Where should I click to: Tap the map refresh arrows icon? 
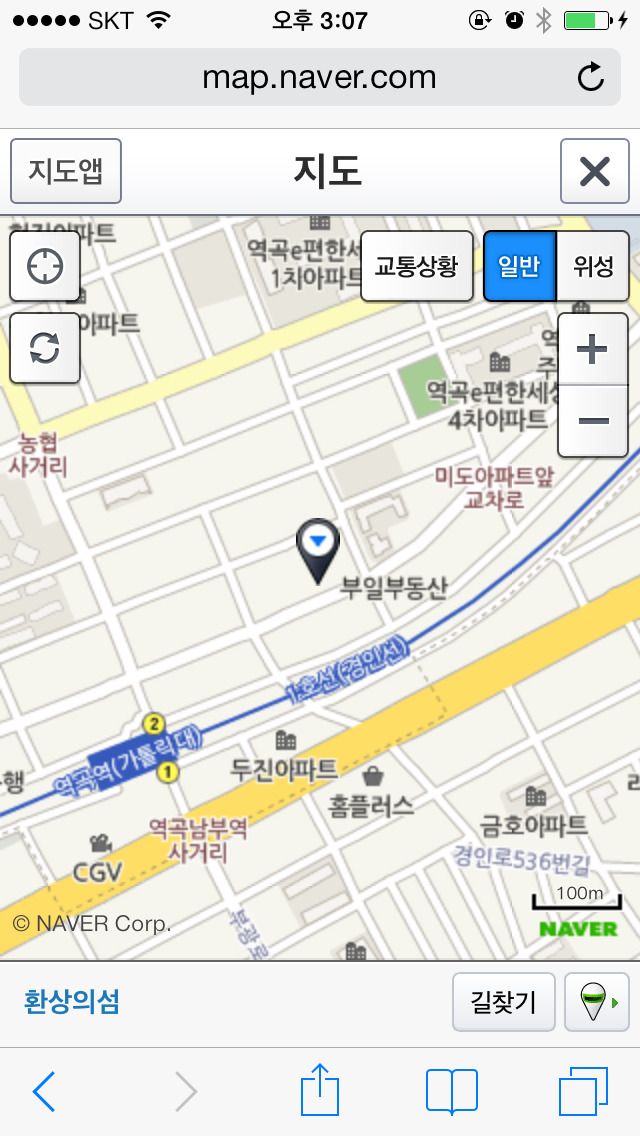[x=45, y=348]
